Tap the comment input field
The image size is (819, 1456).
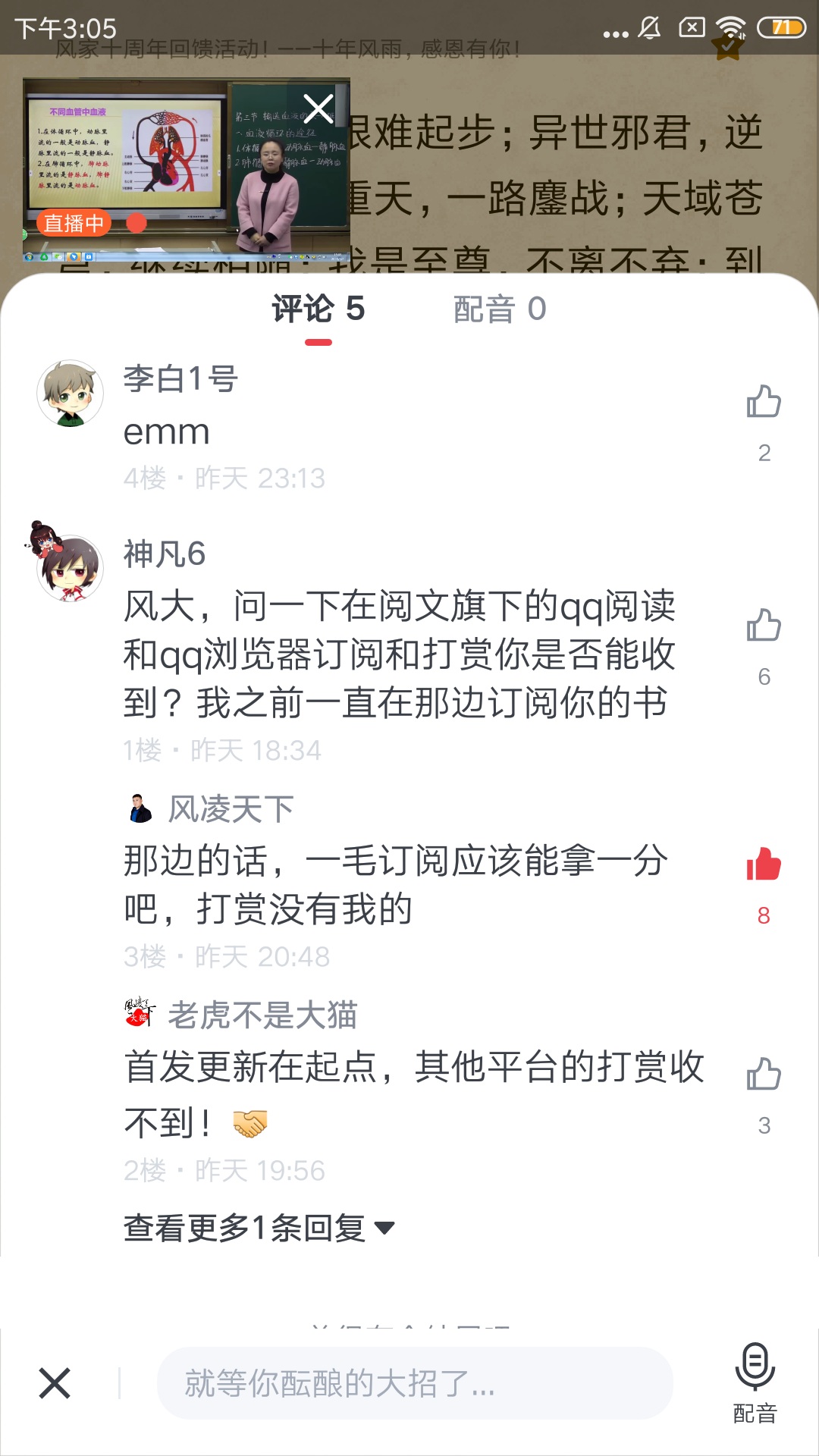pos(415,1383)
